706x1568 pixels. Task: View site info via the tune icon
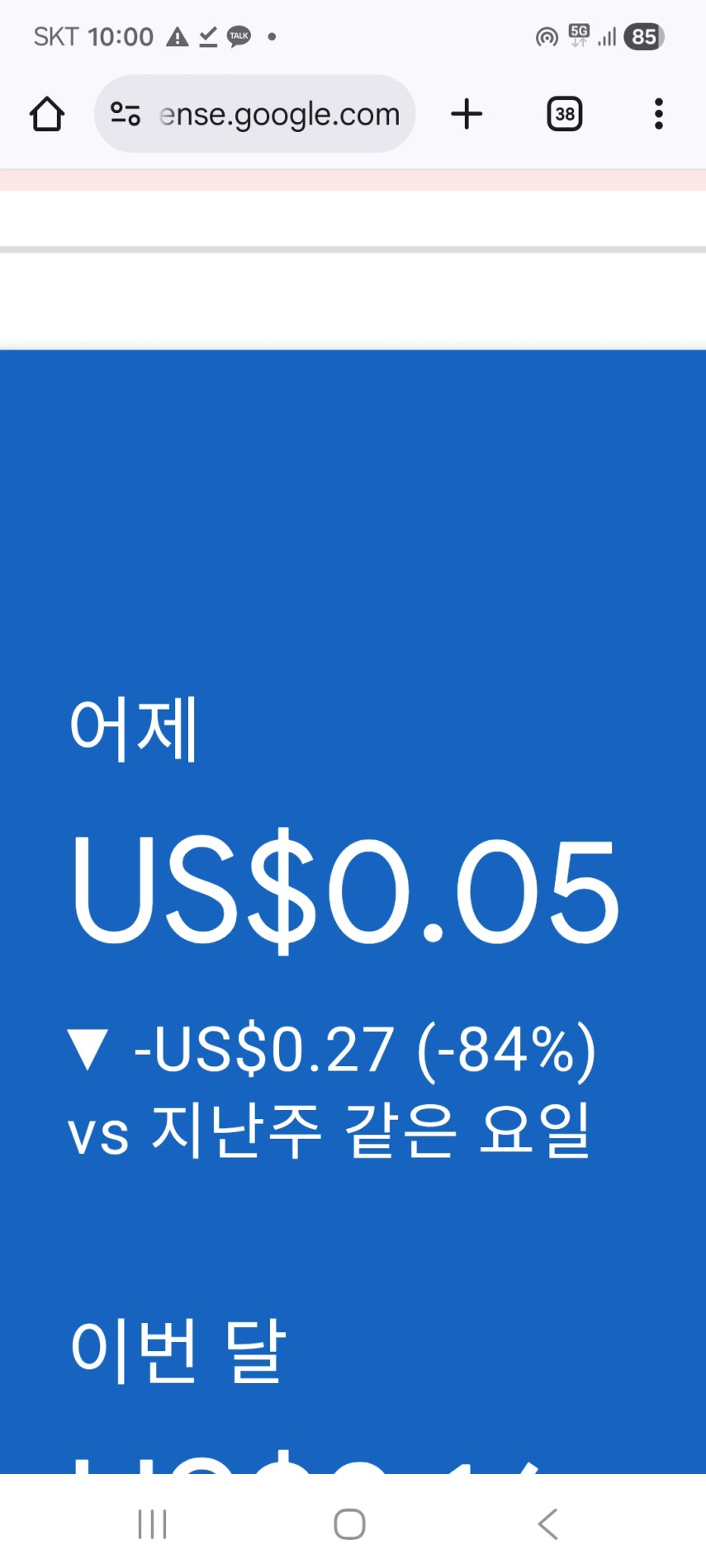click(126, 114)
